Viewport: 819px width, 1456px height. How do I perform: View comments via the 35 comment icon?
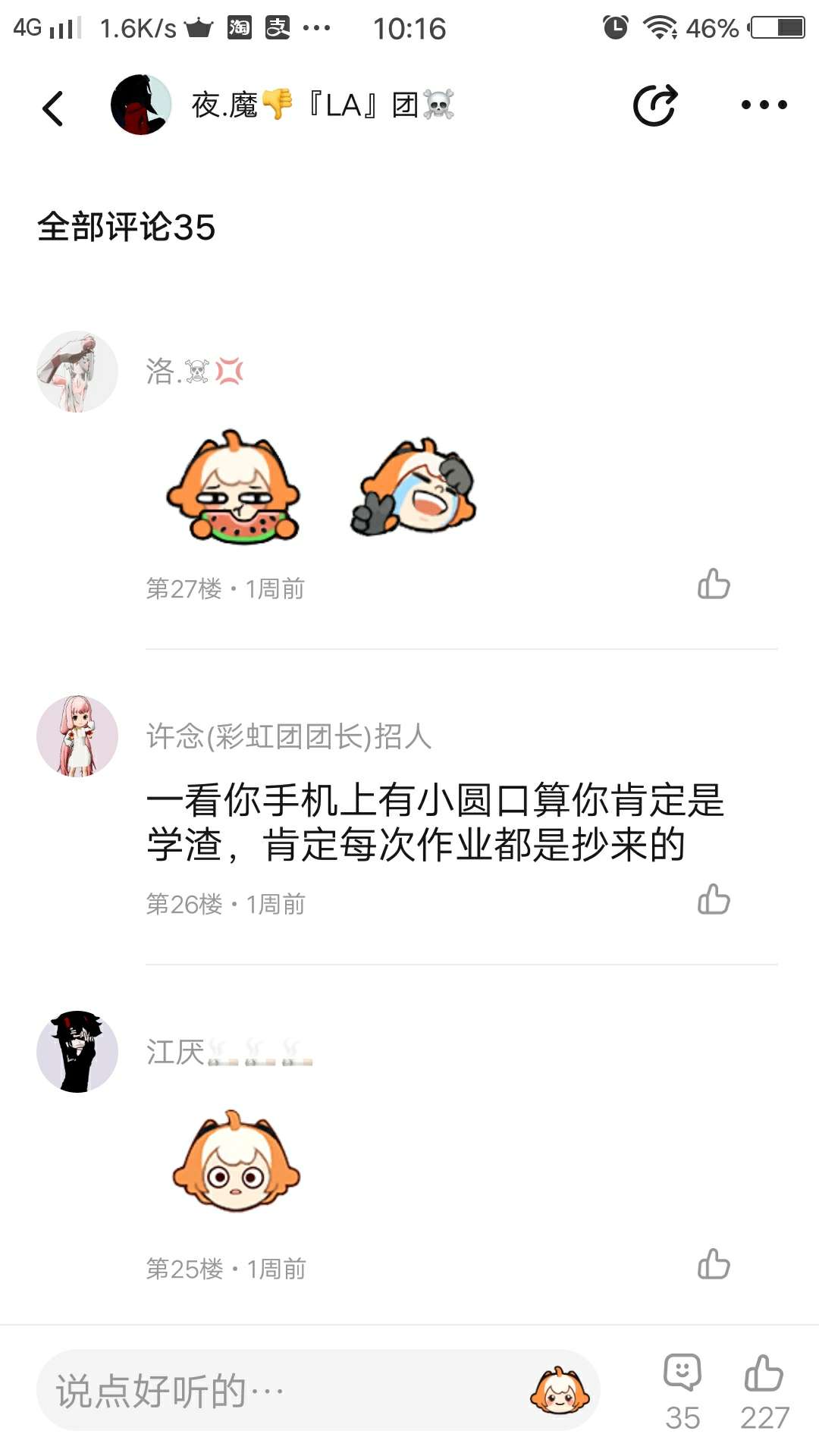[x=682, y=1392]
